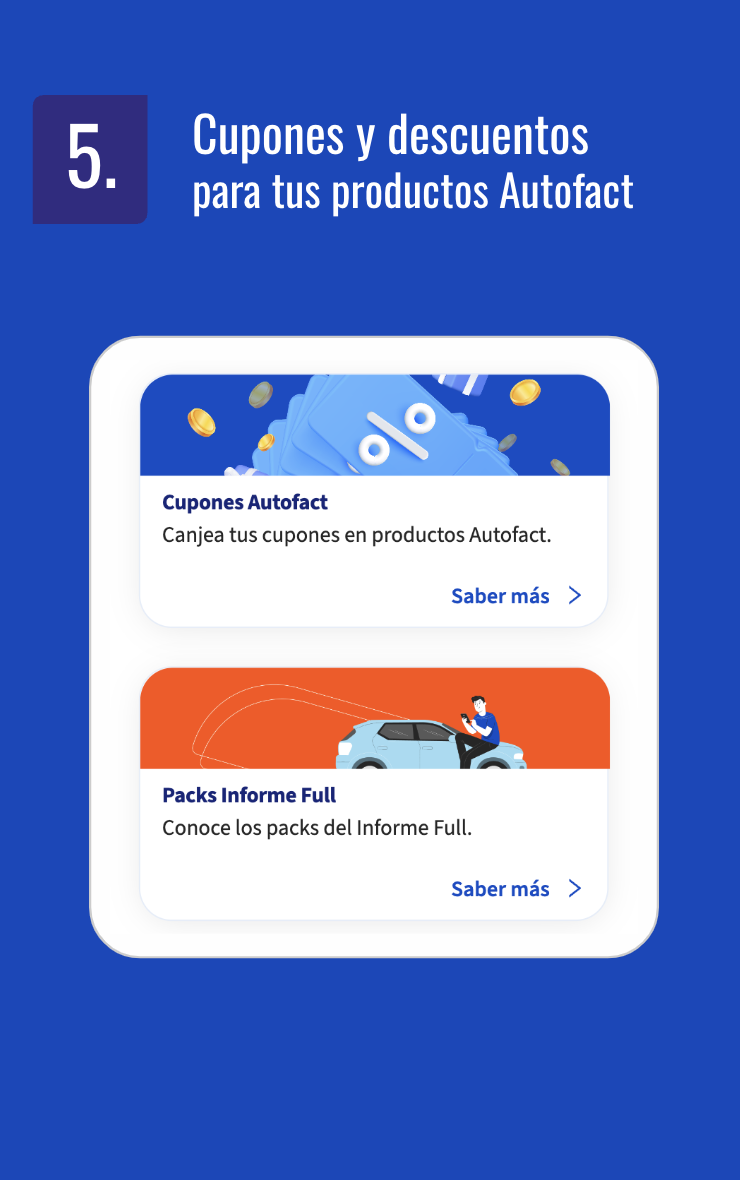Select the Packs Informe Full card thumbnail
Screen dimensions: 740x1180
[375, 718]
